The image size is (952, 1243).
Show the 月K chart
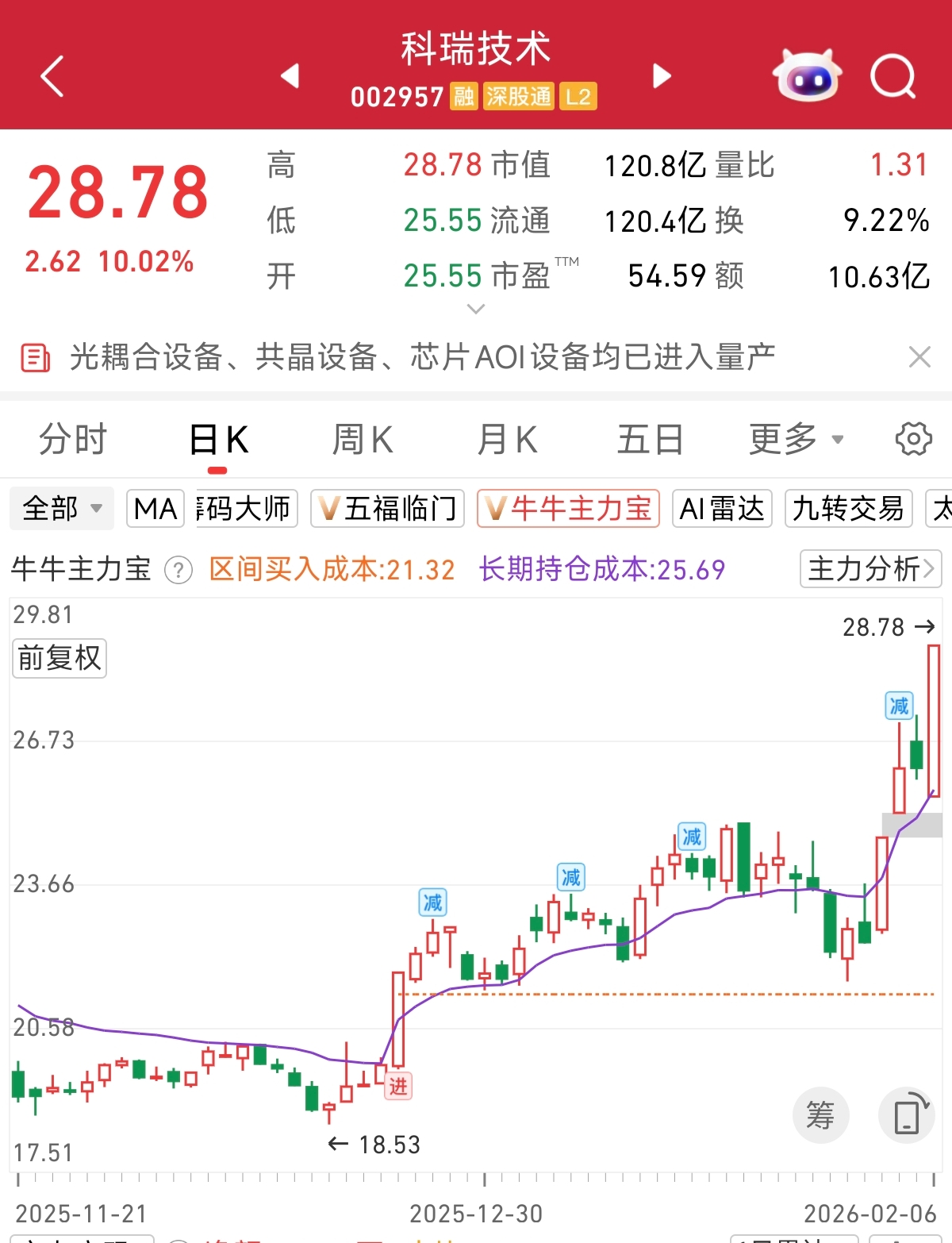[507, 440]
